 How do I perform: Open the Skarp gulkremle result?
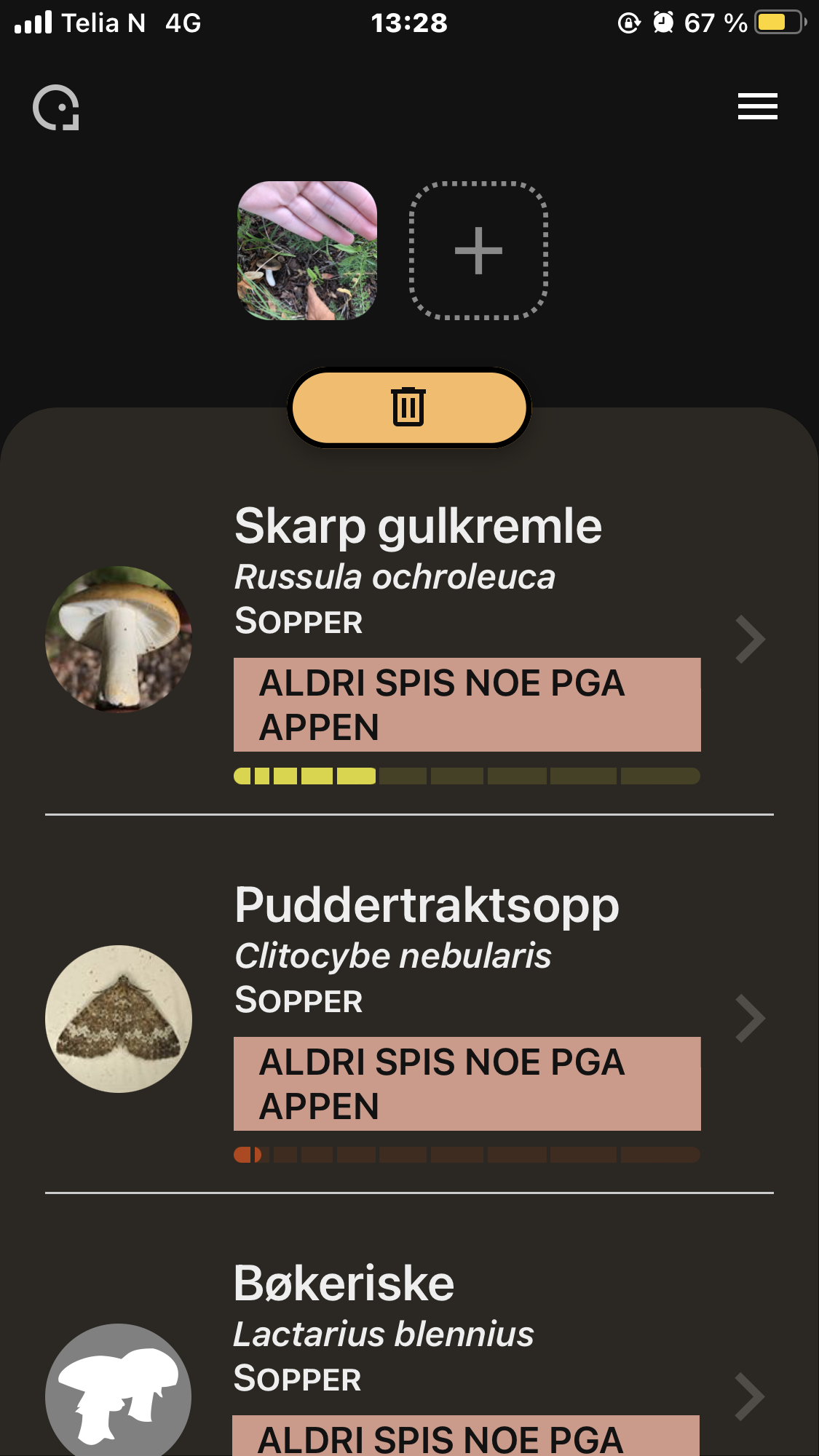click(x=409, y=640)
